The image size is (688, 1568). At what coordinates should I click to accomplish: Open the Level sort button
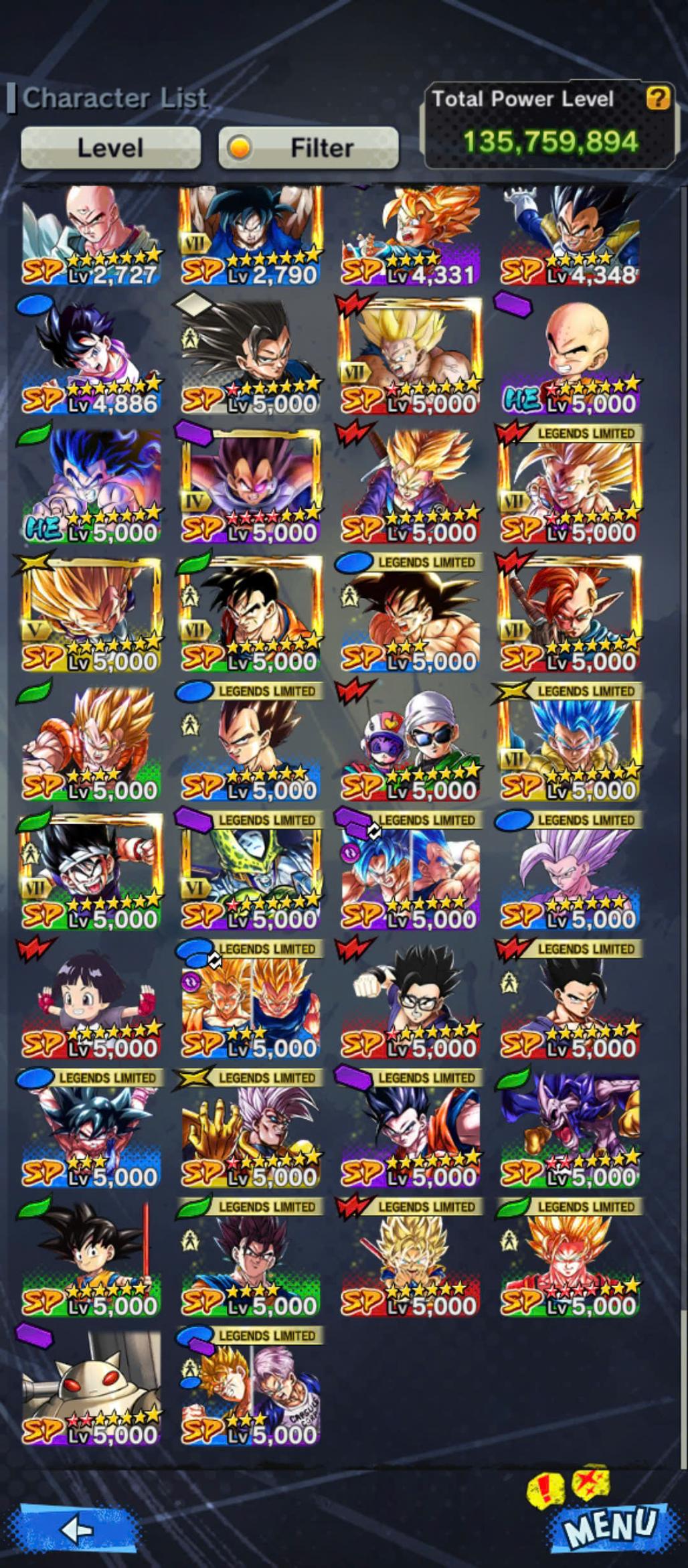pyautogui.click(x=110, y=147)
